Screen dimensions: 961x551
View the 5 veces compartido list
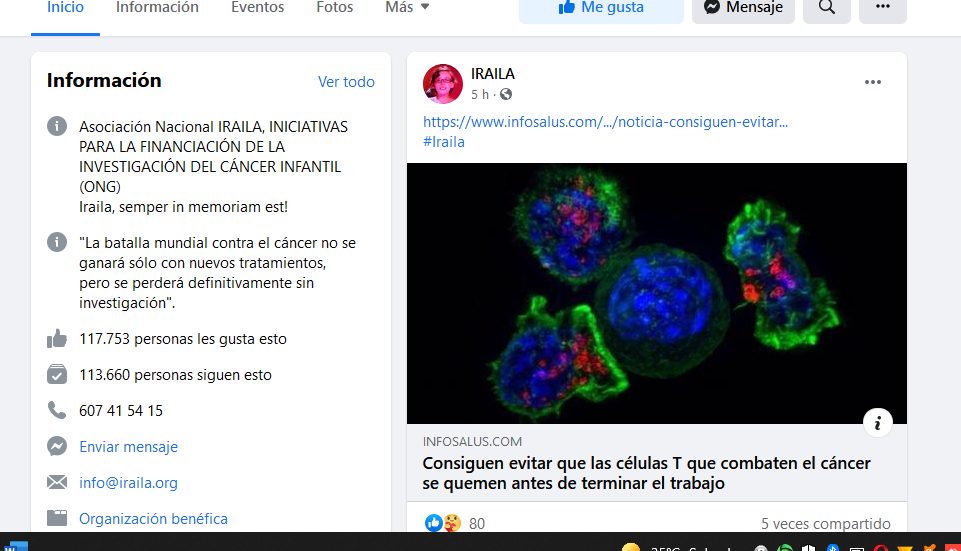click(825, 523)
